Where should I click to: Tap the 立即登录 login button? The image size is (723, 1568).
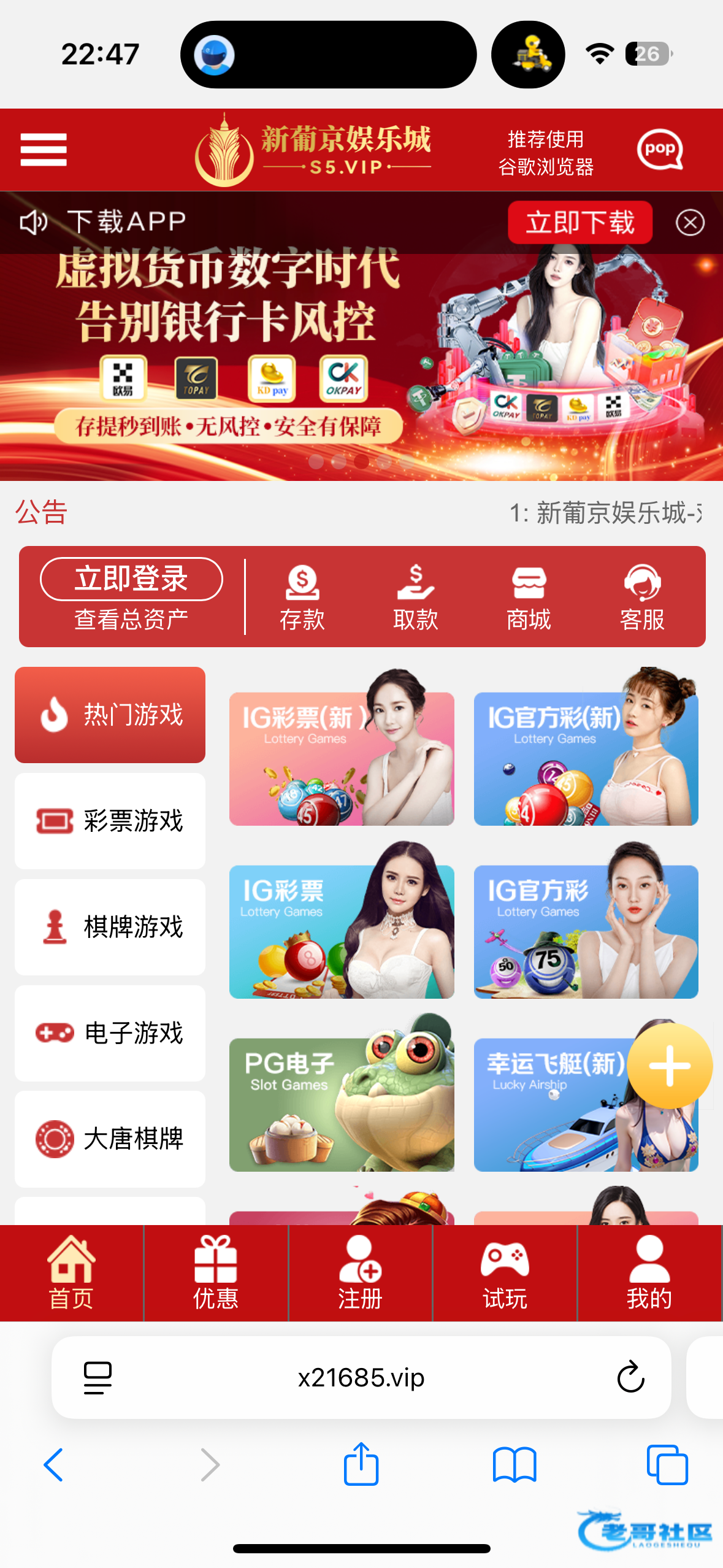point(131,579)
